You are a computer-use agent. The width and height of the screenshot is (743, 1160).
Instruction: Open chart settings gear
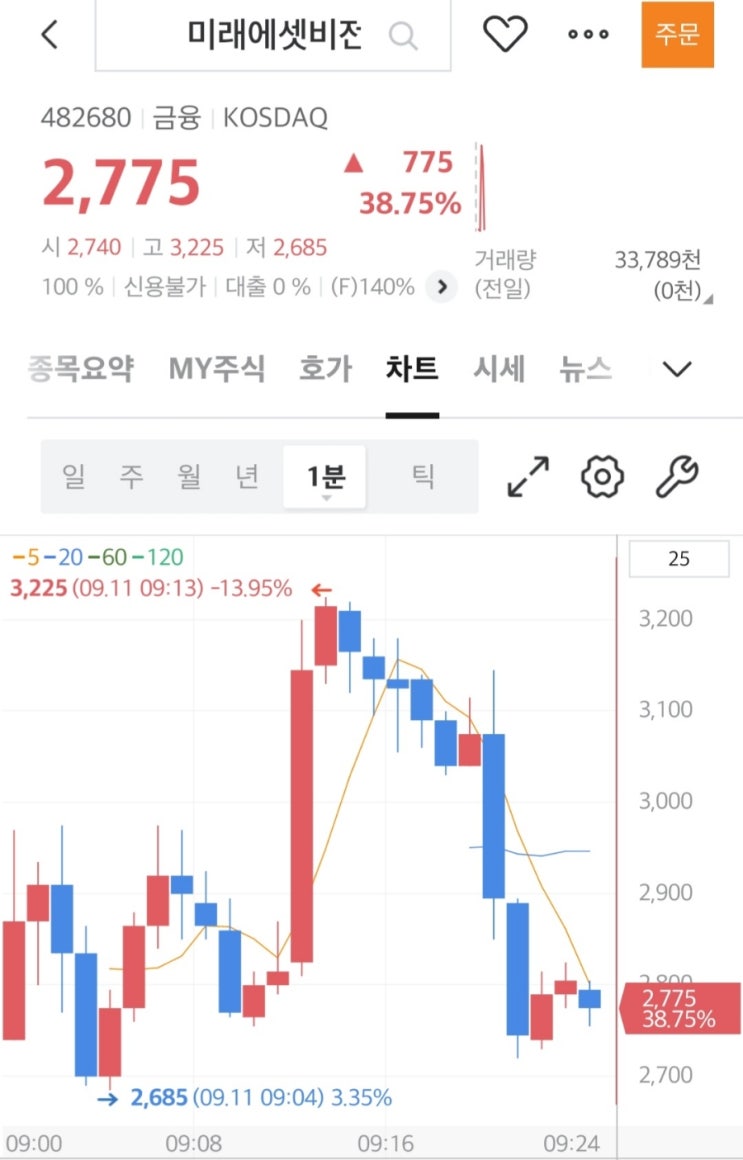point(602,476)
